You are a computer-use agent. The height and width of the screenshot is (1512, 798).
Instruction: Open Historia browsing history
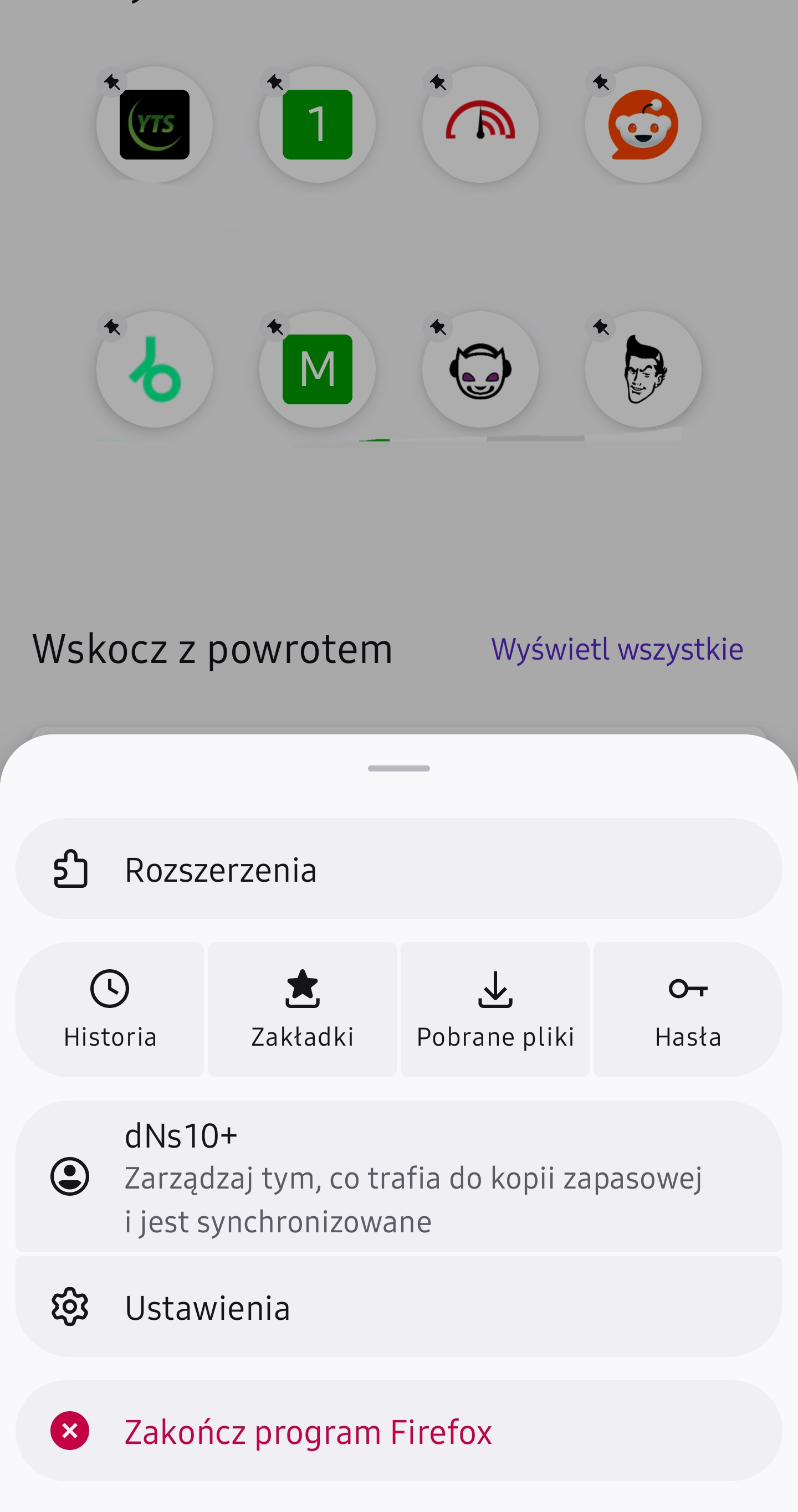pyautogui.click(x=110, y=1009)
